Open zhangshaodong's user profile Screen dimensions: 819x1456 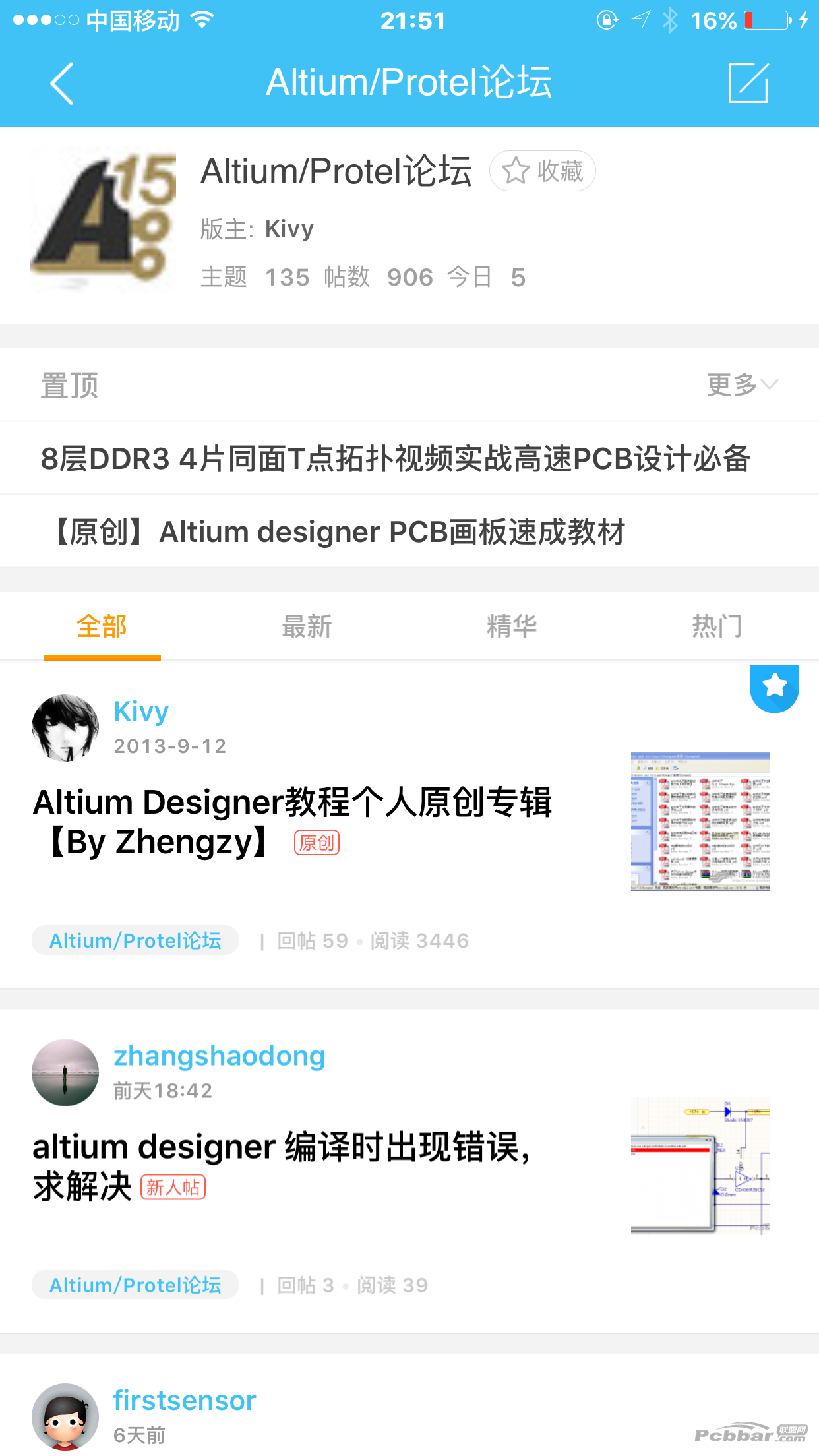click(65, 1072)
